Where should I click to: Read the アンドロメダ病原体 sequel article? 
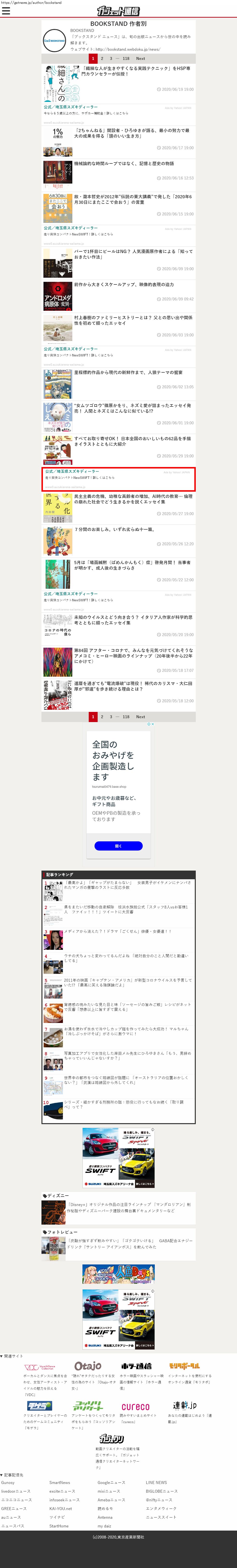pos(124,285)
